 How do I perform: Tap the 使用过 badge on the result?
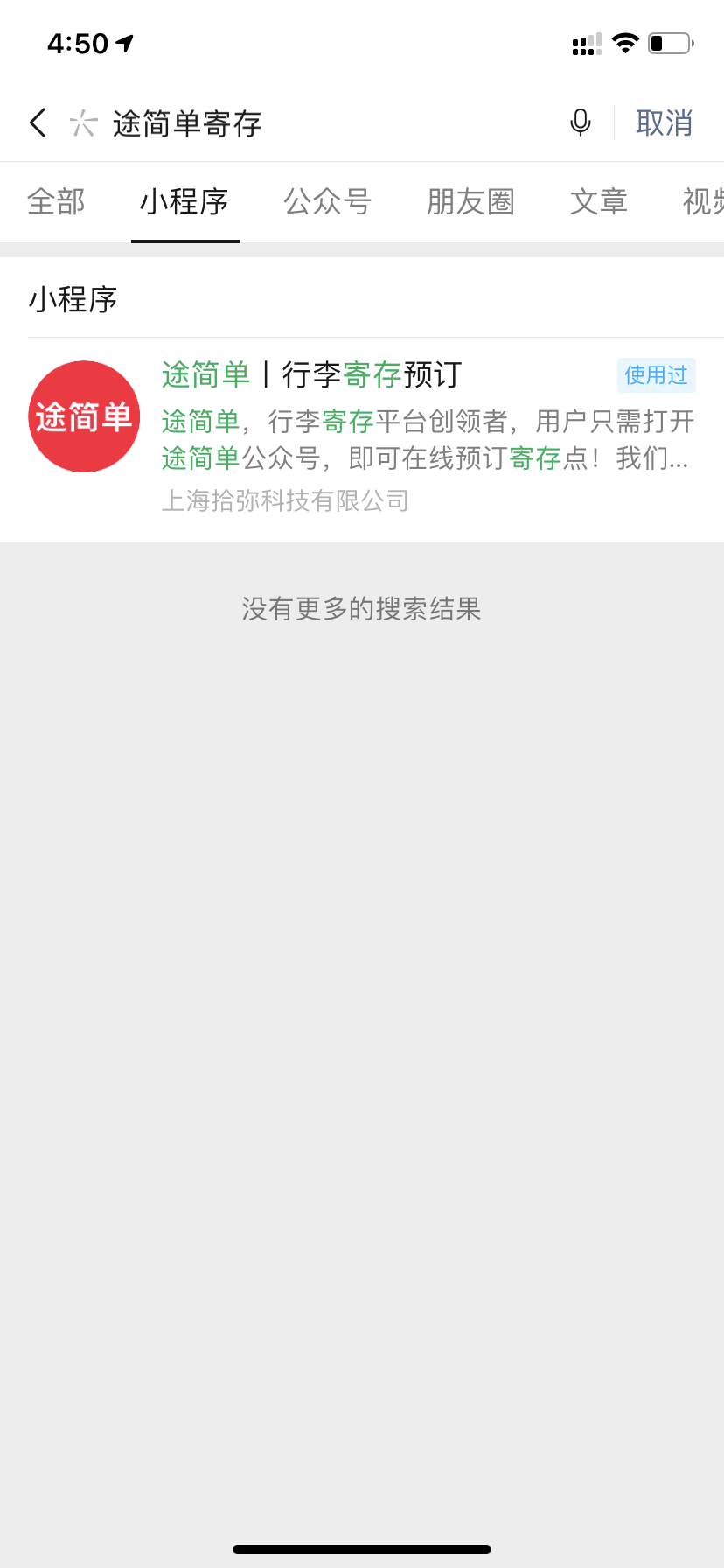pyautogui.click(x=656, y=374)
